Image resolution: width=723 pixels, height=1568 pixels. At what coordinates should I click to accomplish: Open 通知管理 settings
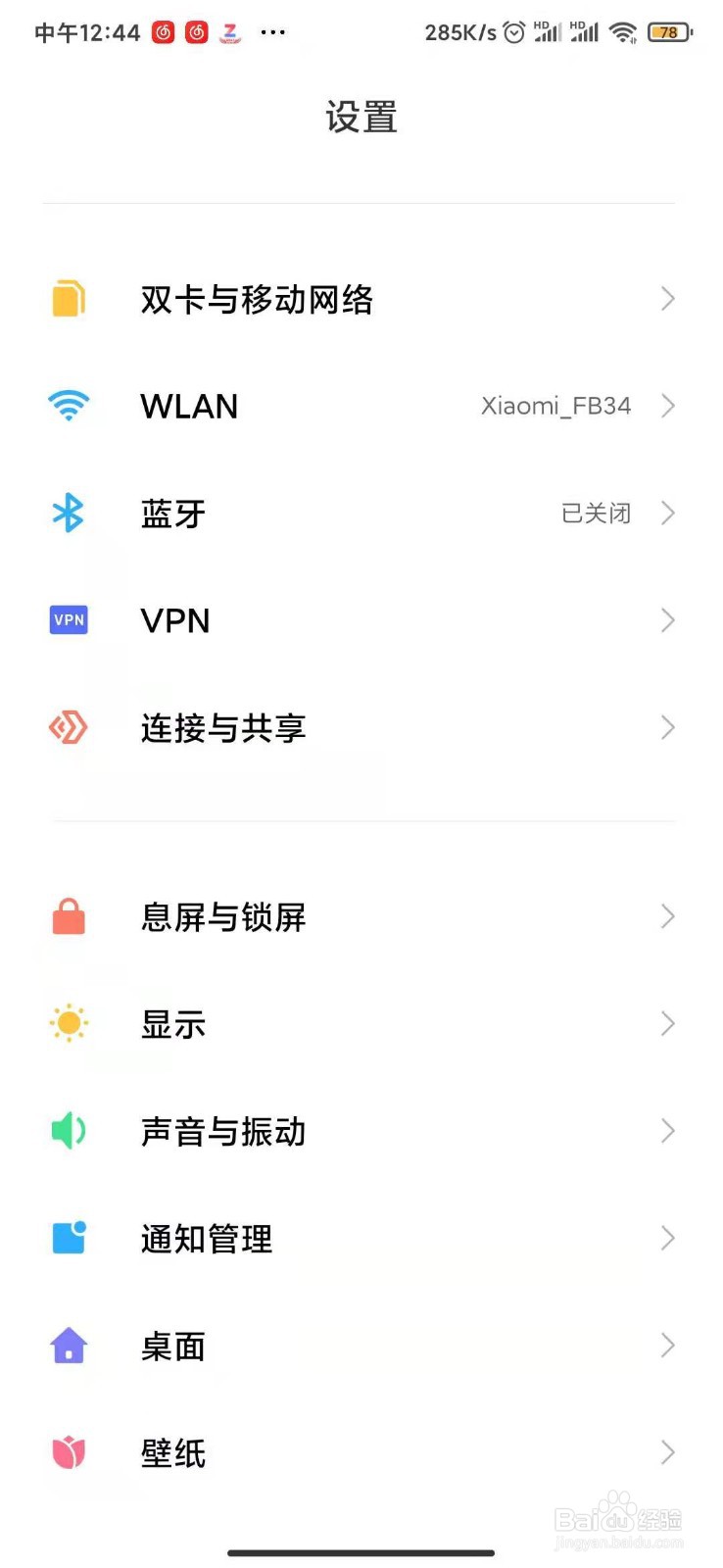207,1239
